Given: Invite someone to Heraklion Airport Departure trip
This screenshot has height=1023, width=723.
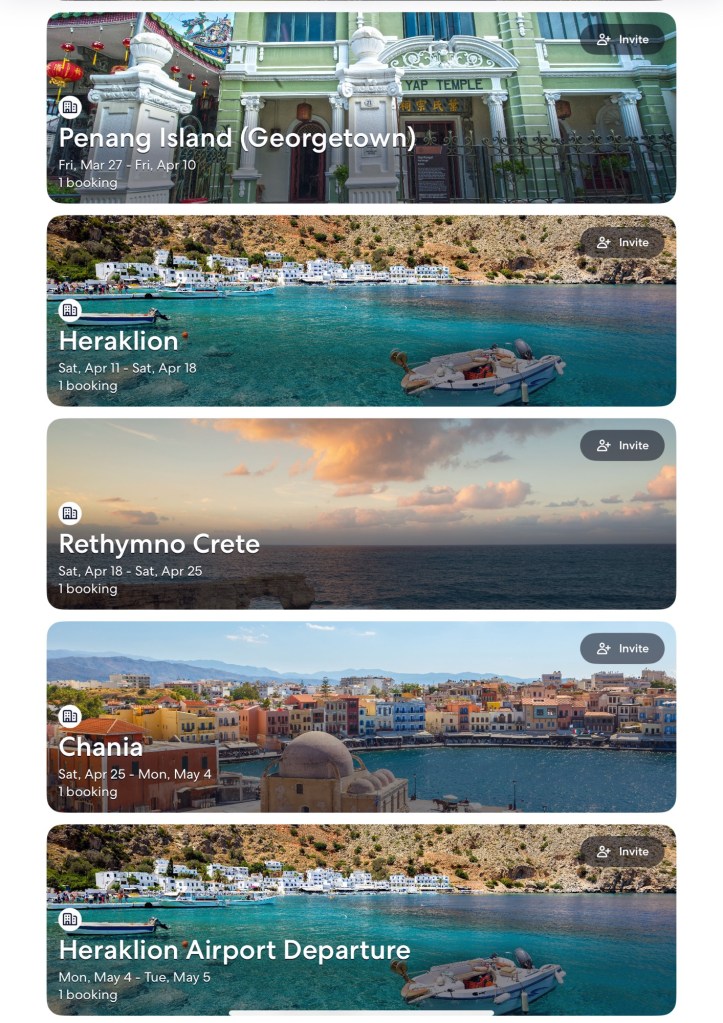Looking at the screenshot, I should coord(622,852).
